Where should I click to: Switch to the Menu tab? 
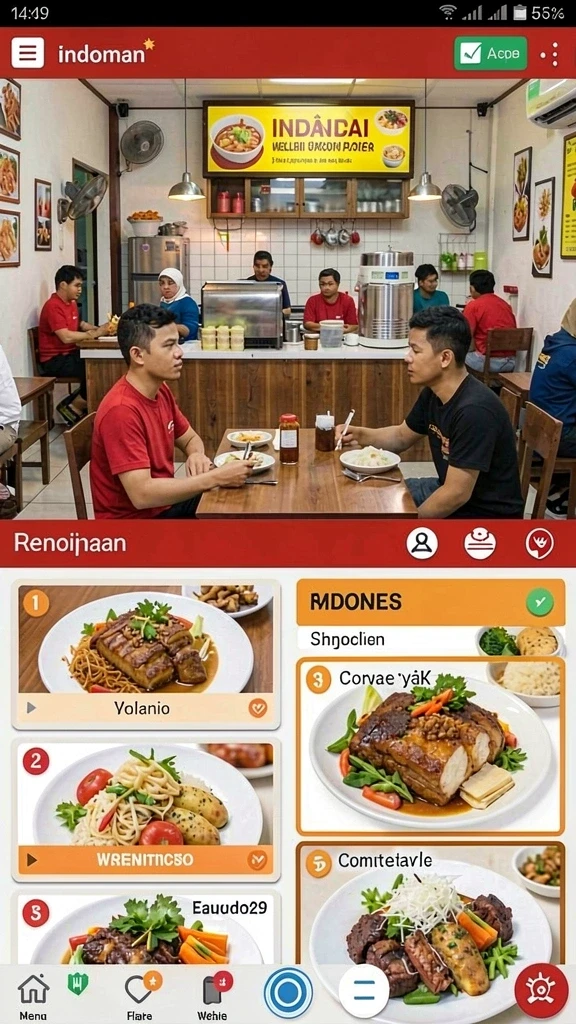click(33, 995)
